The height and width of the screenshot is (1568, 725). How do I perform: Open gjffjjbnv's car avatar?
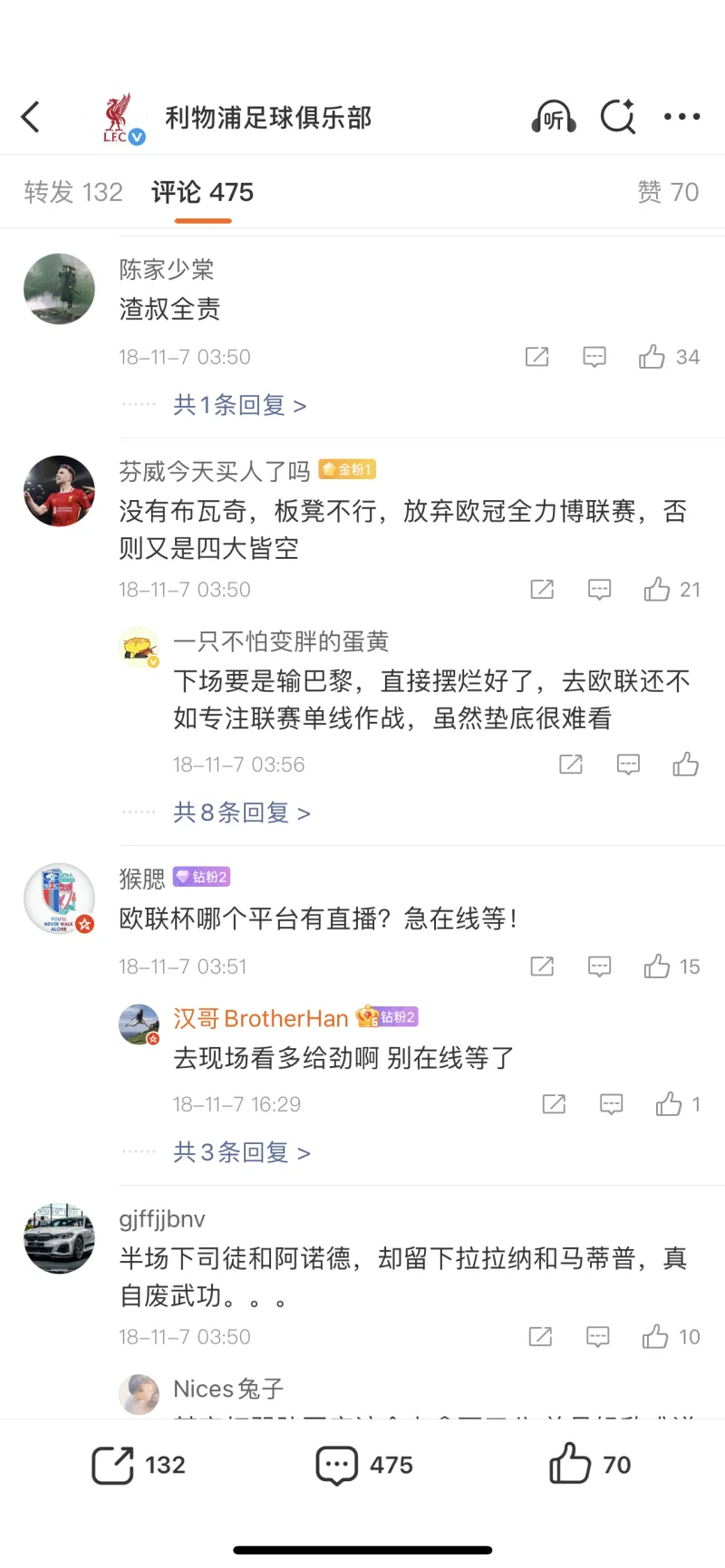[x=59, y=1238]
